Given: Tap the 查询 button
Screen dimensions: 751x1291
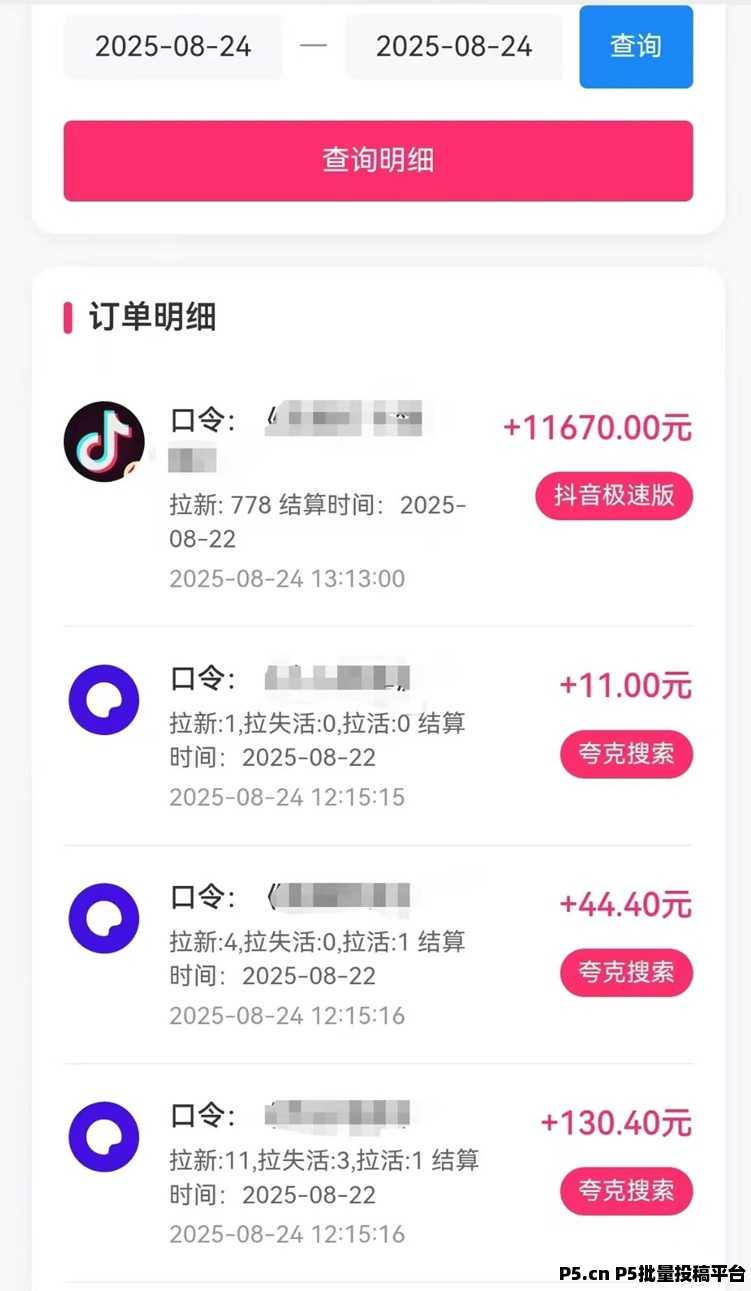Looking at the screenshot, I should click(x=635, y=47).
